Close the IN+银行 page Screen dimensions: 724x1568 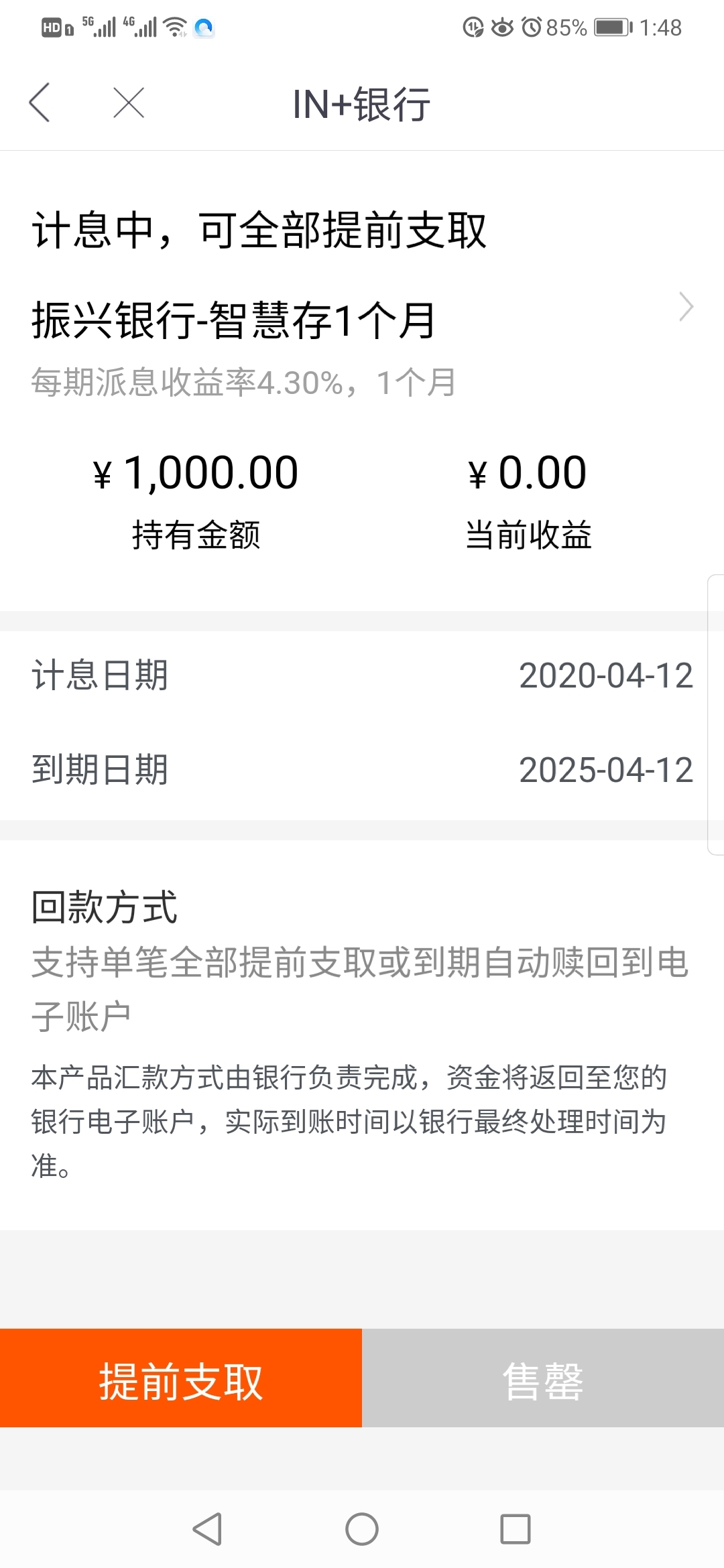pos(129,103)
